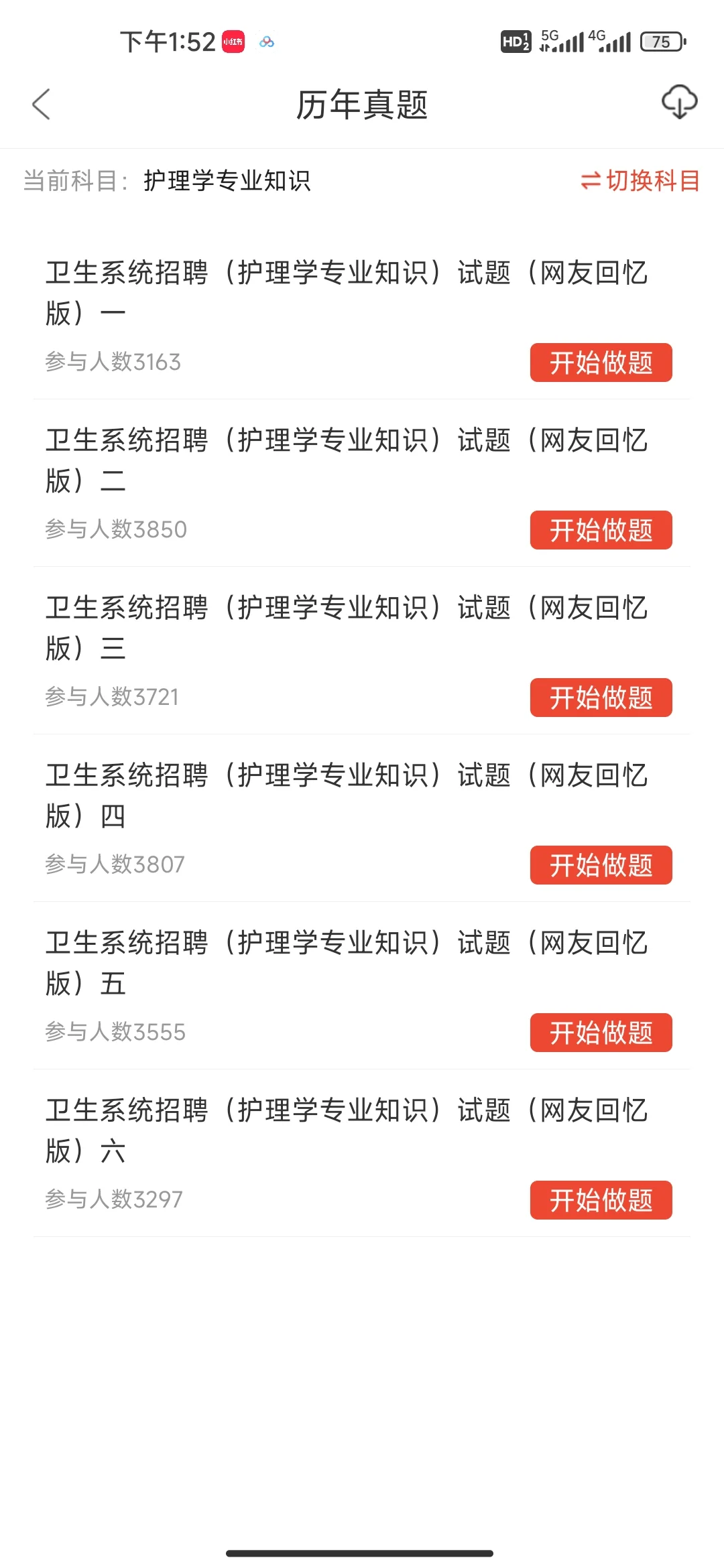Image resolution: width=724 pixels, height=1568 pixels.
Task: Start 开始做题 for paper 二
Action: tap(601, 530)
